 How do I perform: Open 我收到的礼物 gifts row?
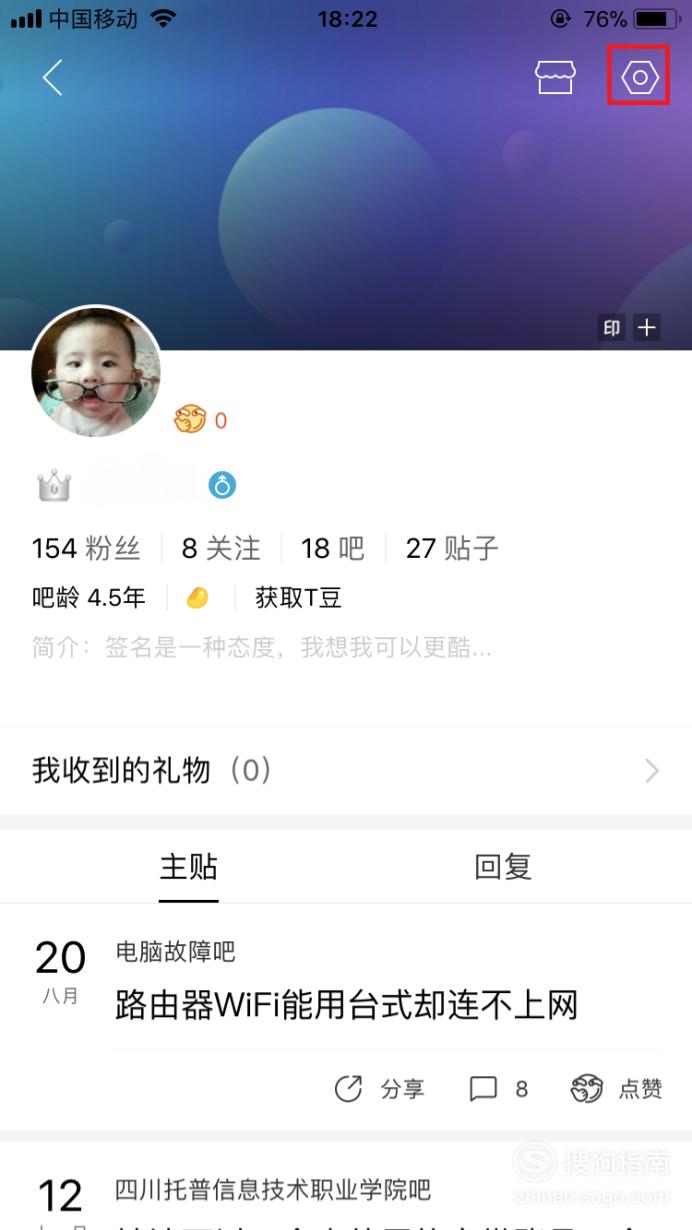click(x=346, y=770)
